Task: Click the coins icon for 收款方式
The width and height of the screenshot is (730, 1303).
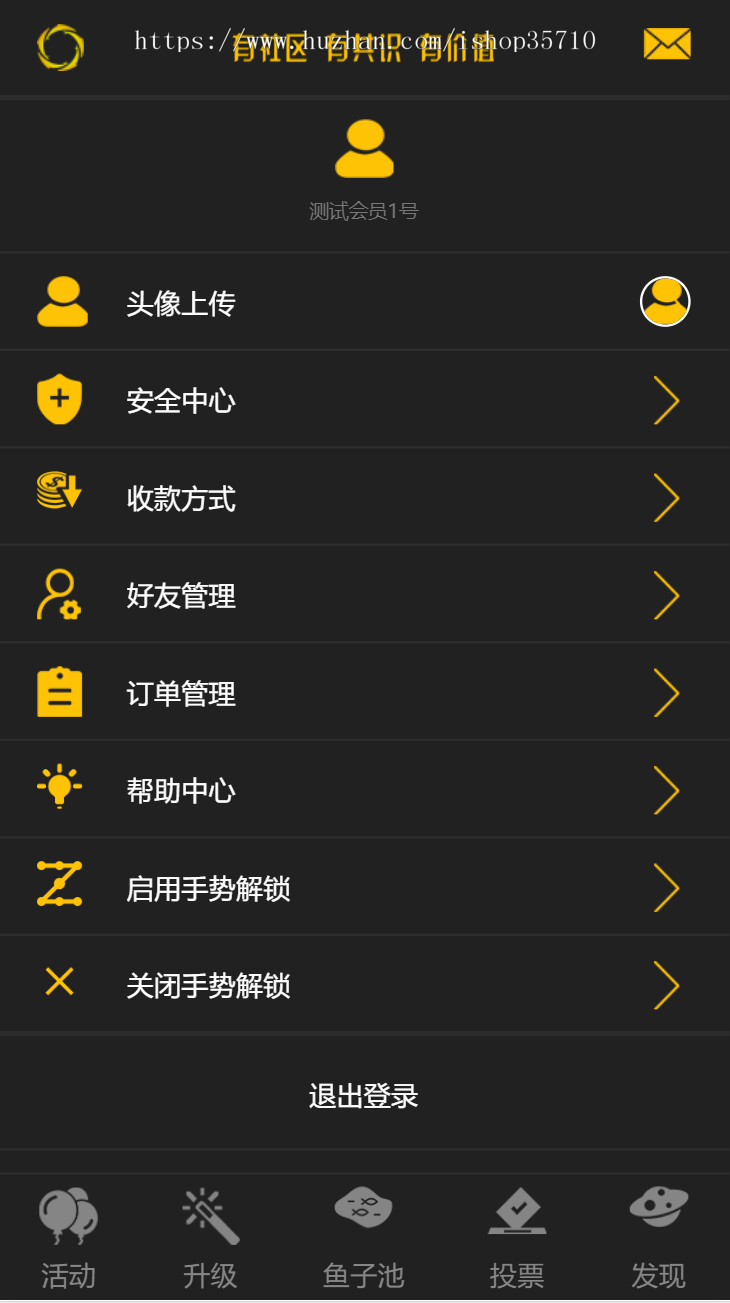Action: [x=60, y=495]
